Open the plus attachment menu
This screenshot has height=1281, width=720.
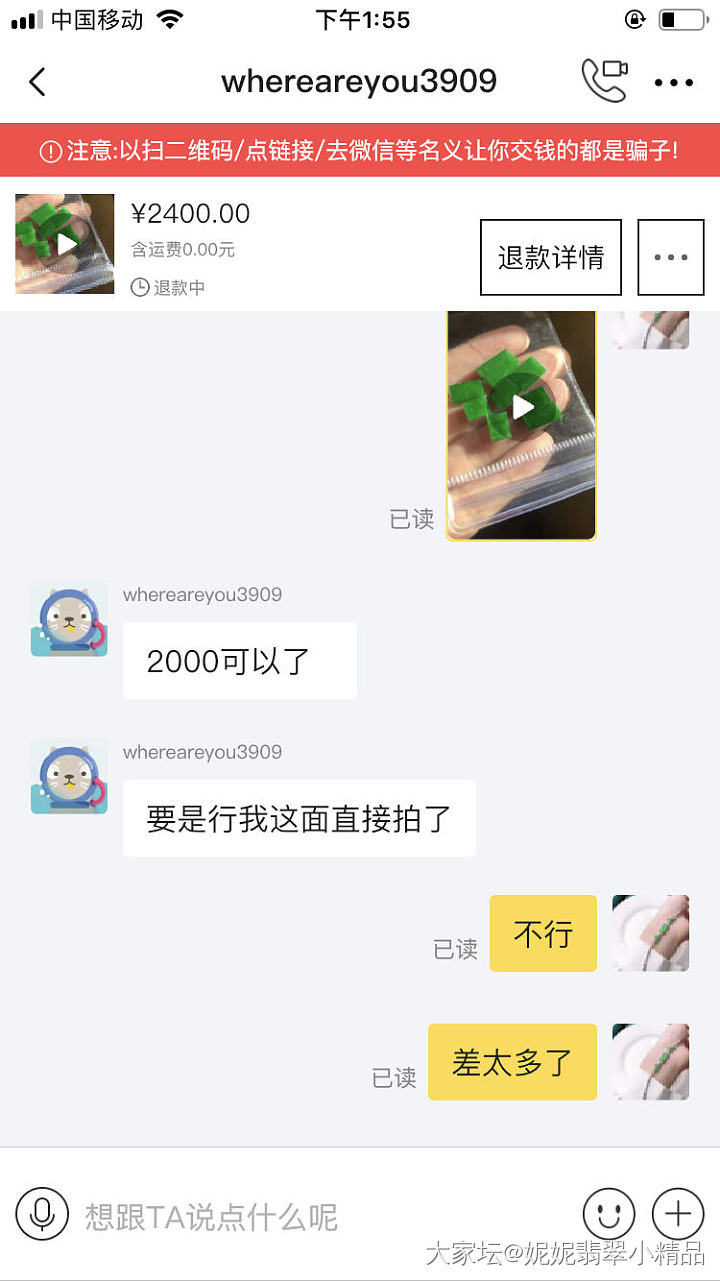[x=678, y=1215]
